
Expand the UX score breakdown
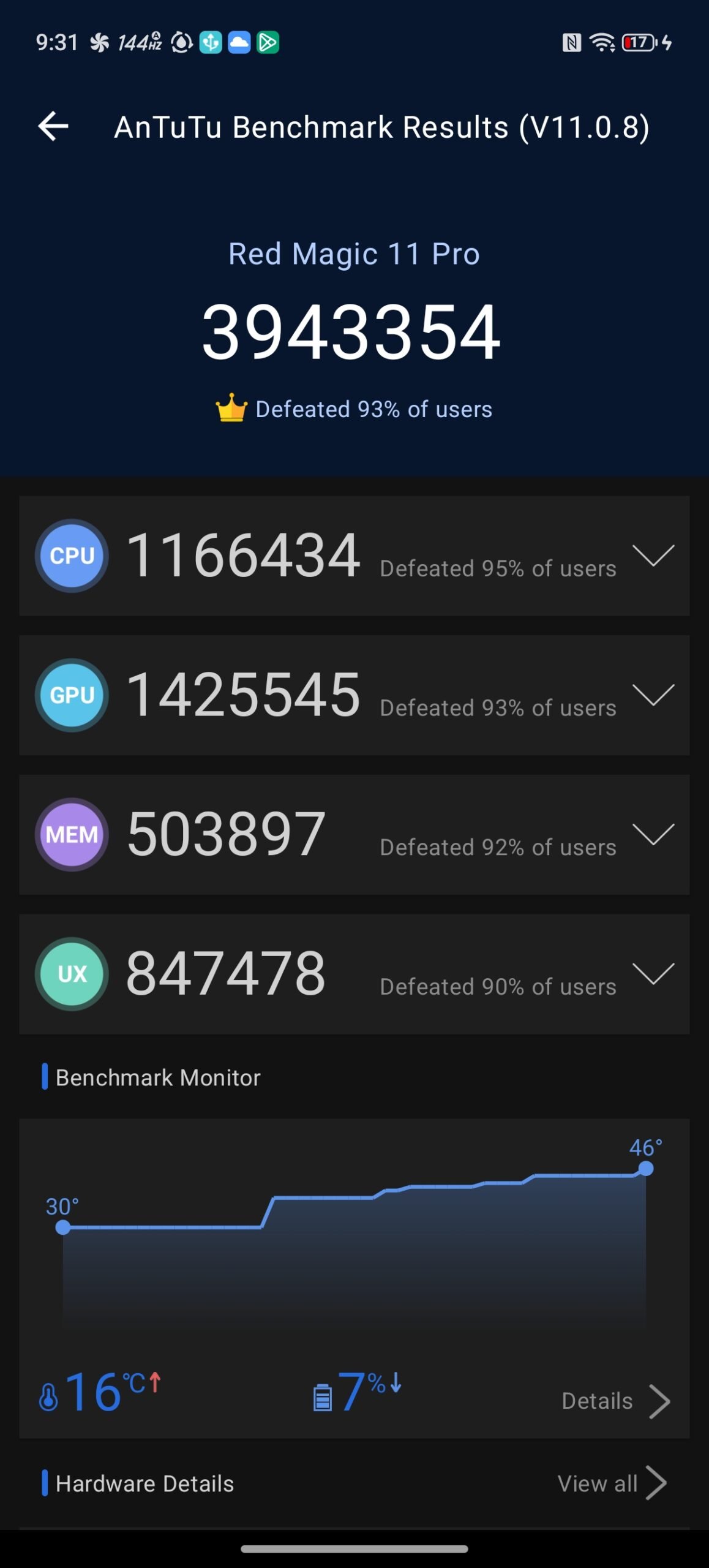653,974
